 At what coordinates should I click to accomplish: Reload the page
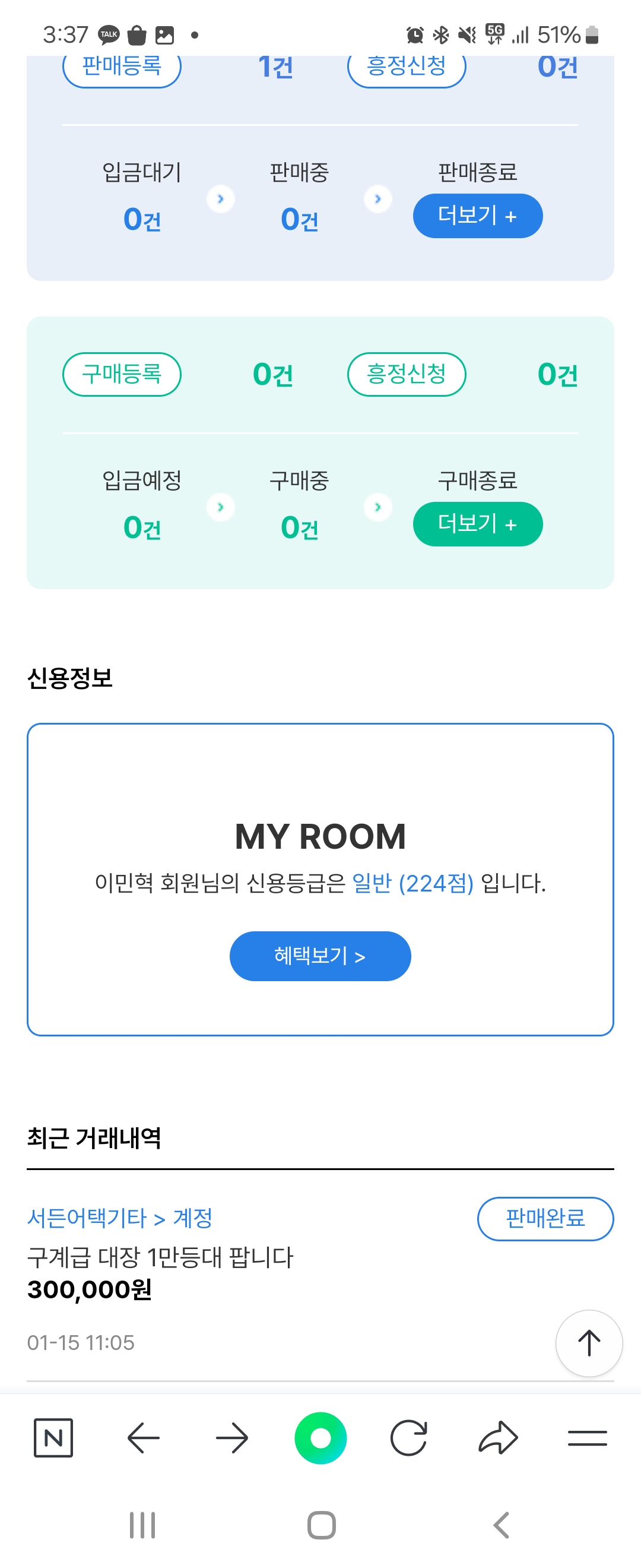pos(409,1437)
